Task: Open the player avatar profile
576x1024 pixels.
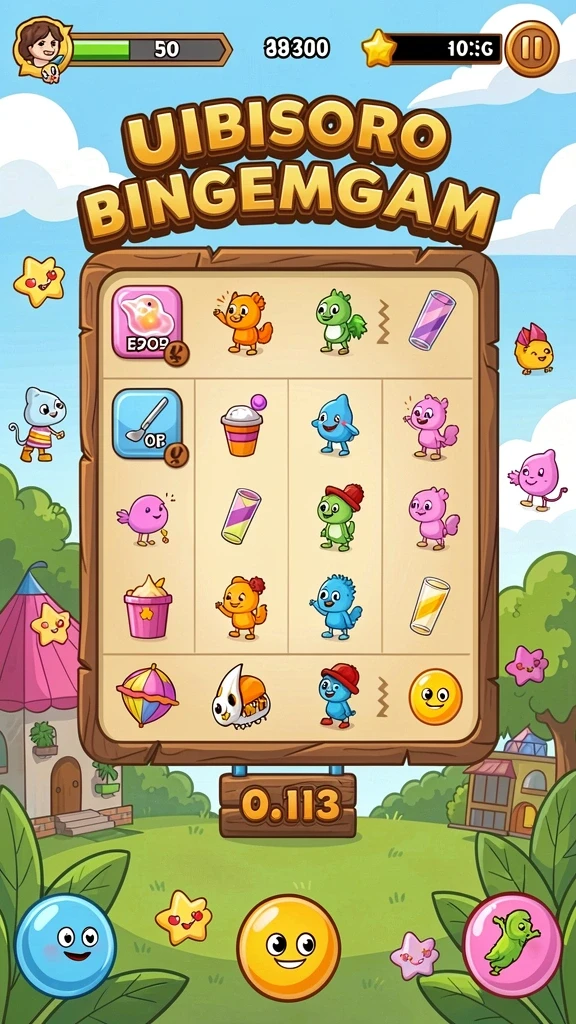Action: coord(40,47)
